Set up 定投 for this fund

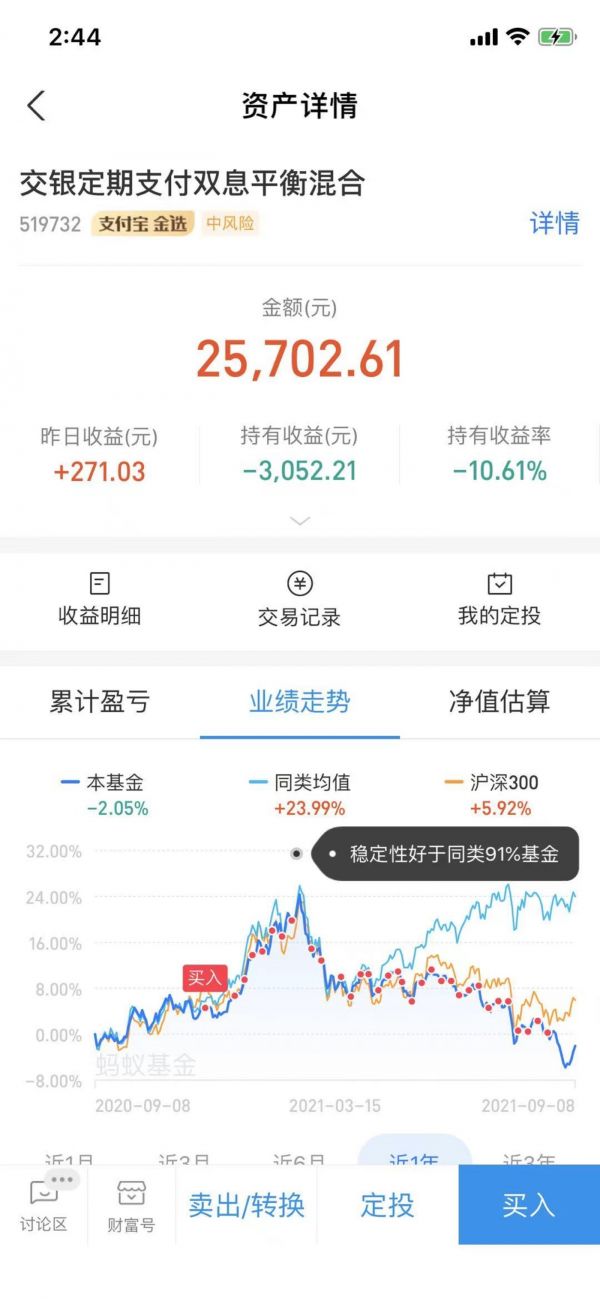coord(387,1205)
